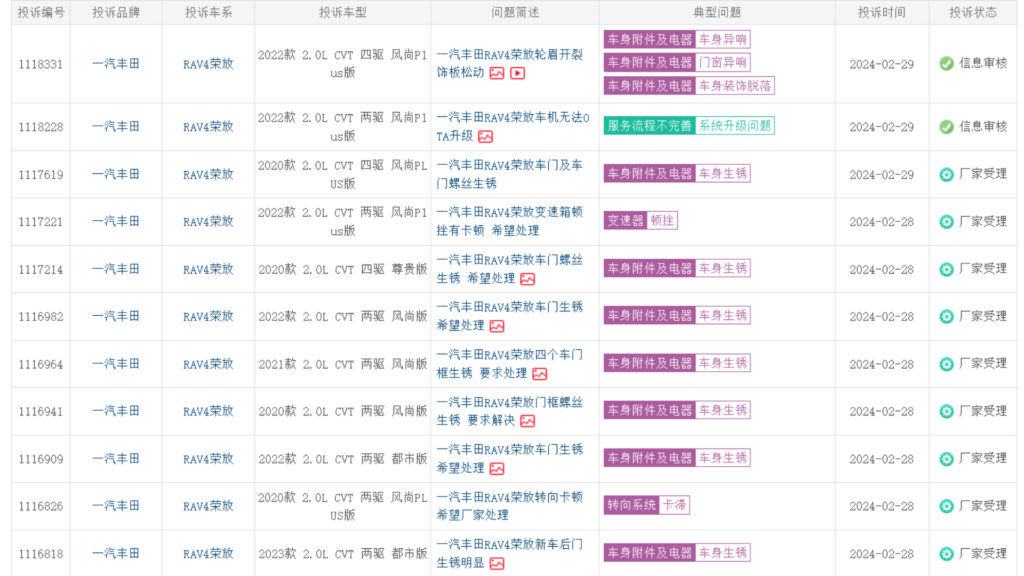View the image icon for OTA升级 complaint

(x=486, y=137)
